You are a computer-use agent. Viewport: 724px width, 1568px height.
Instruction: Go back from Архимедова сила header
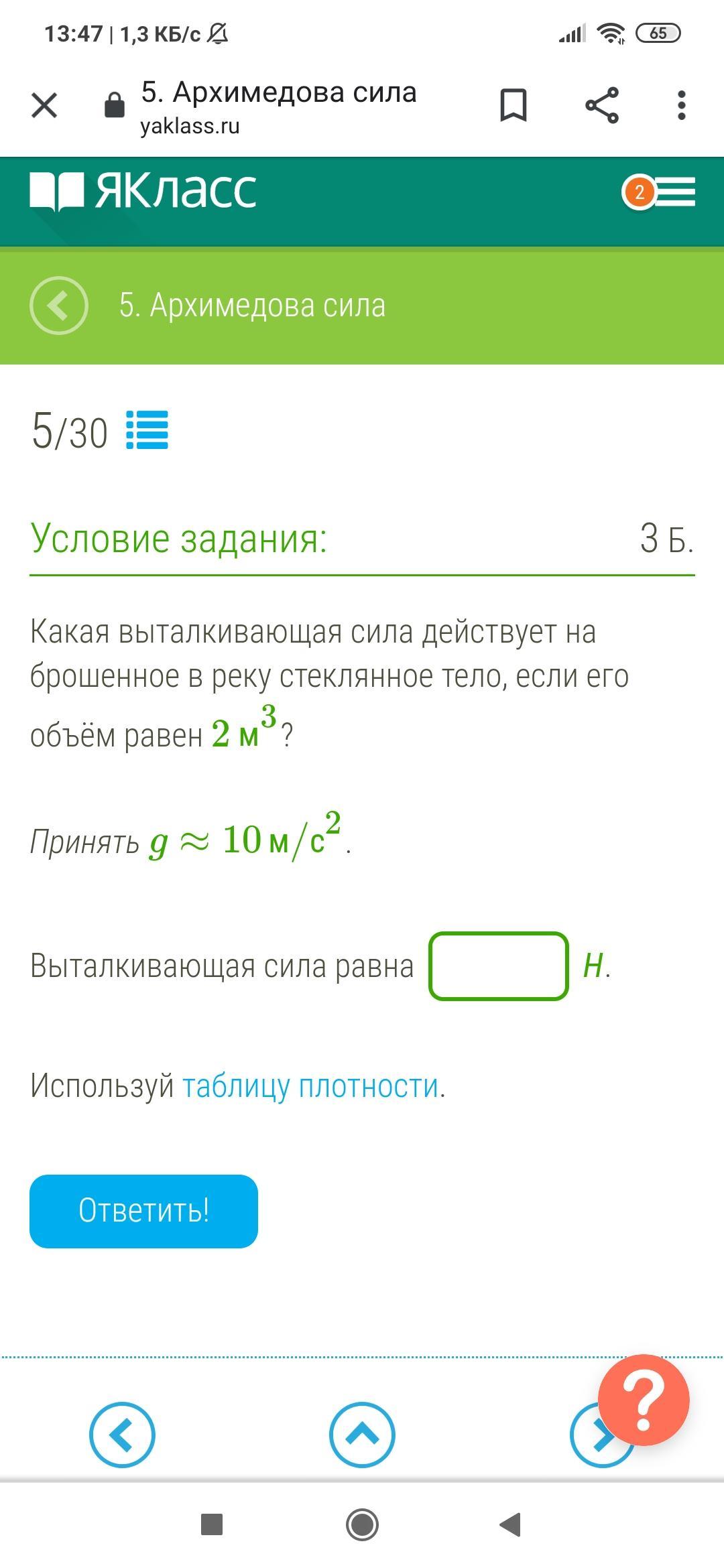click(59, 306)
